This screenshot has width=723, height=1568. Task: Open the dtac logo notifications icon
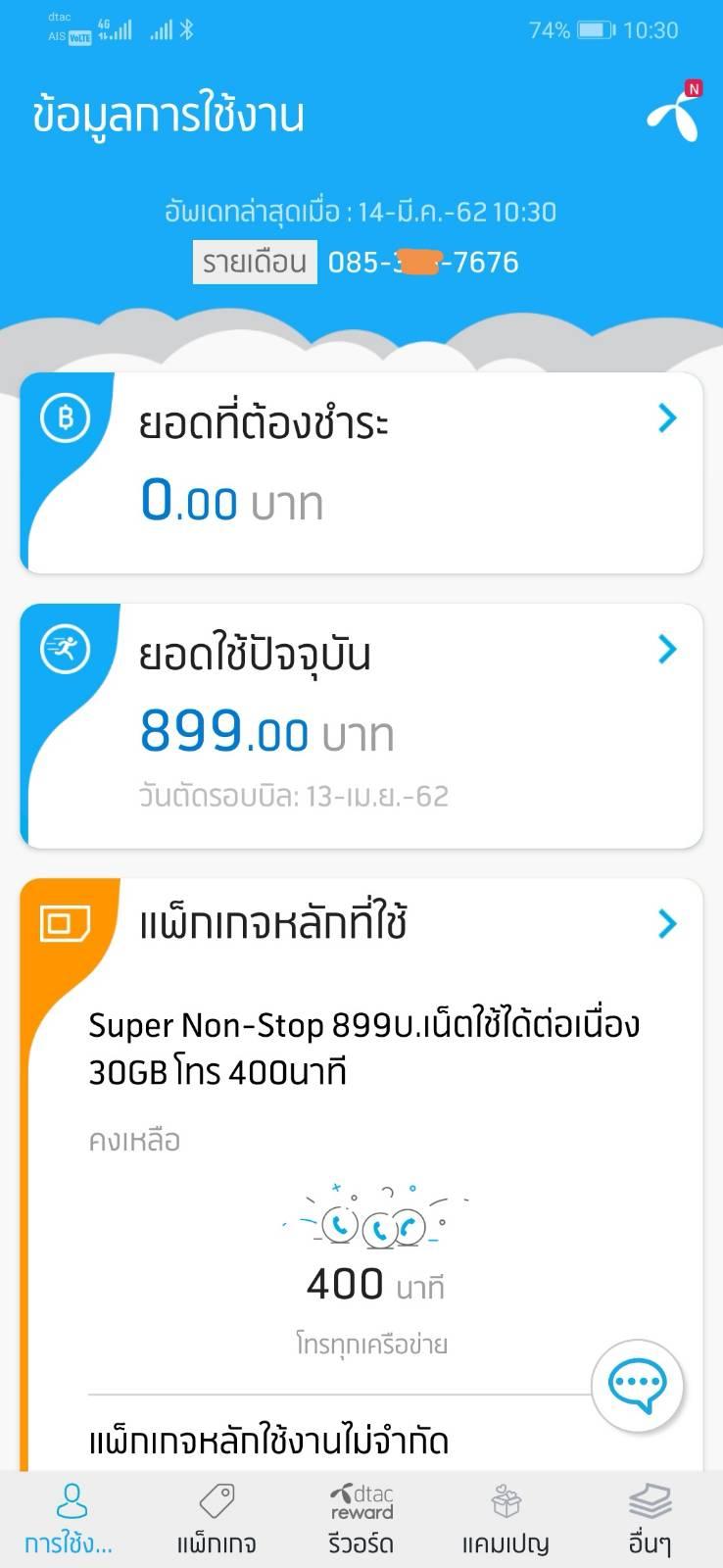pos(675,114)
